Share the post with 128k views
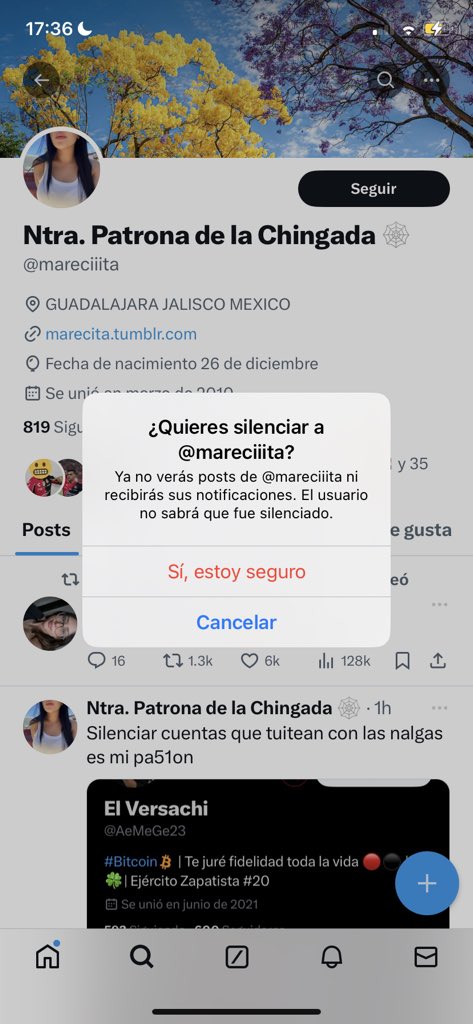473x1024 pixels. click(437, 661)
